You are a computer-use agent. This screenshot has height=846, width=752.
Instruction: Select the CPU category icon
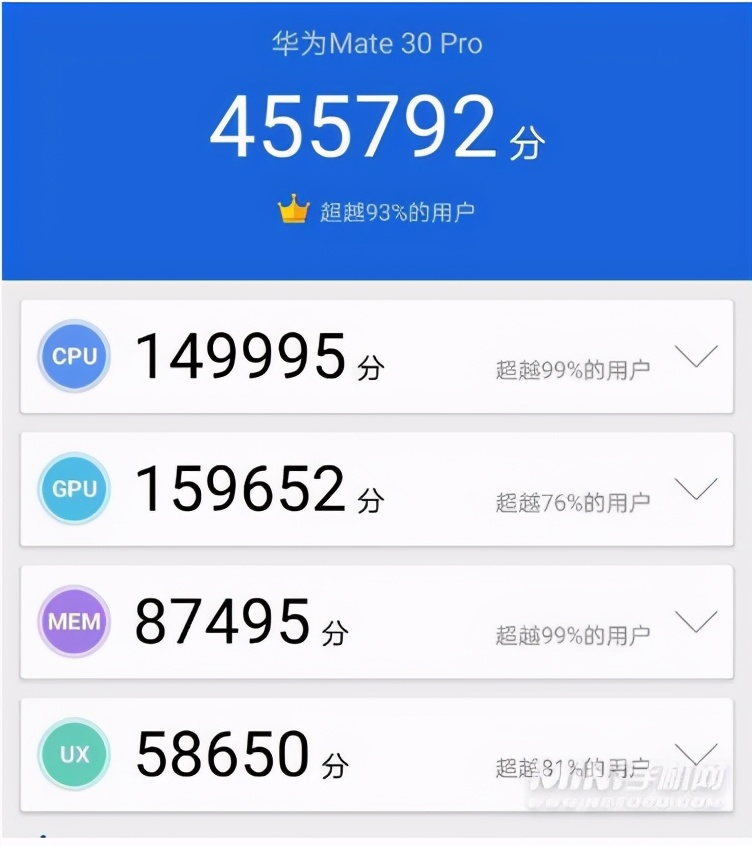73,356
